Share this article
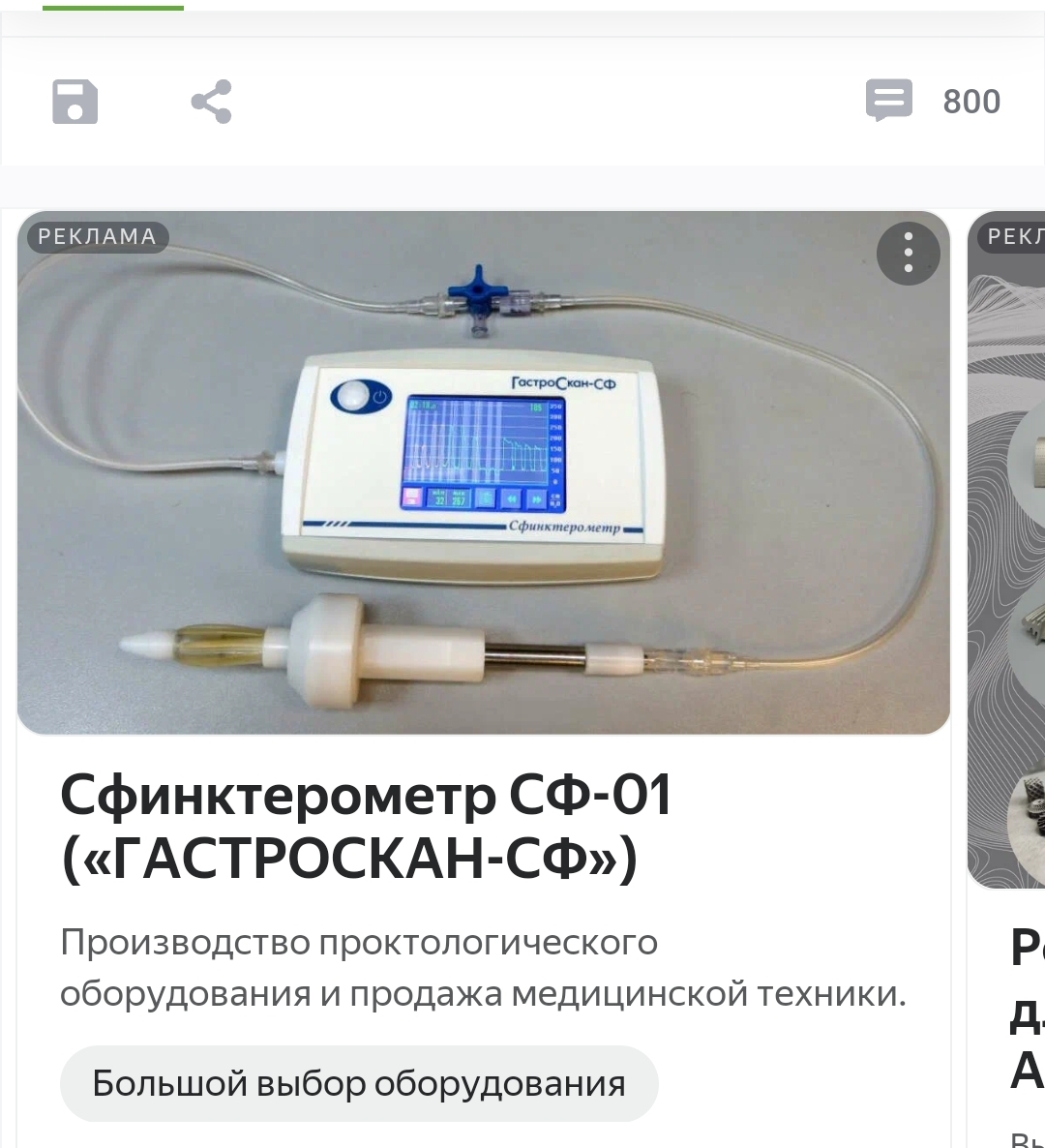 [x=211, y=102]
